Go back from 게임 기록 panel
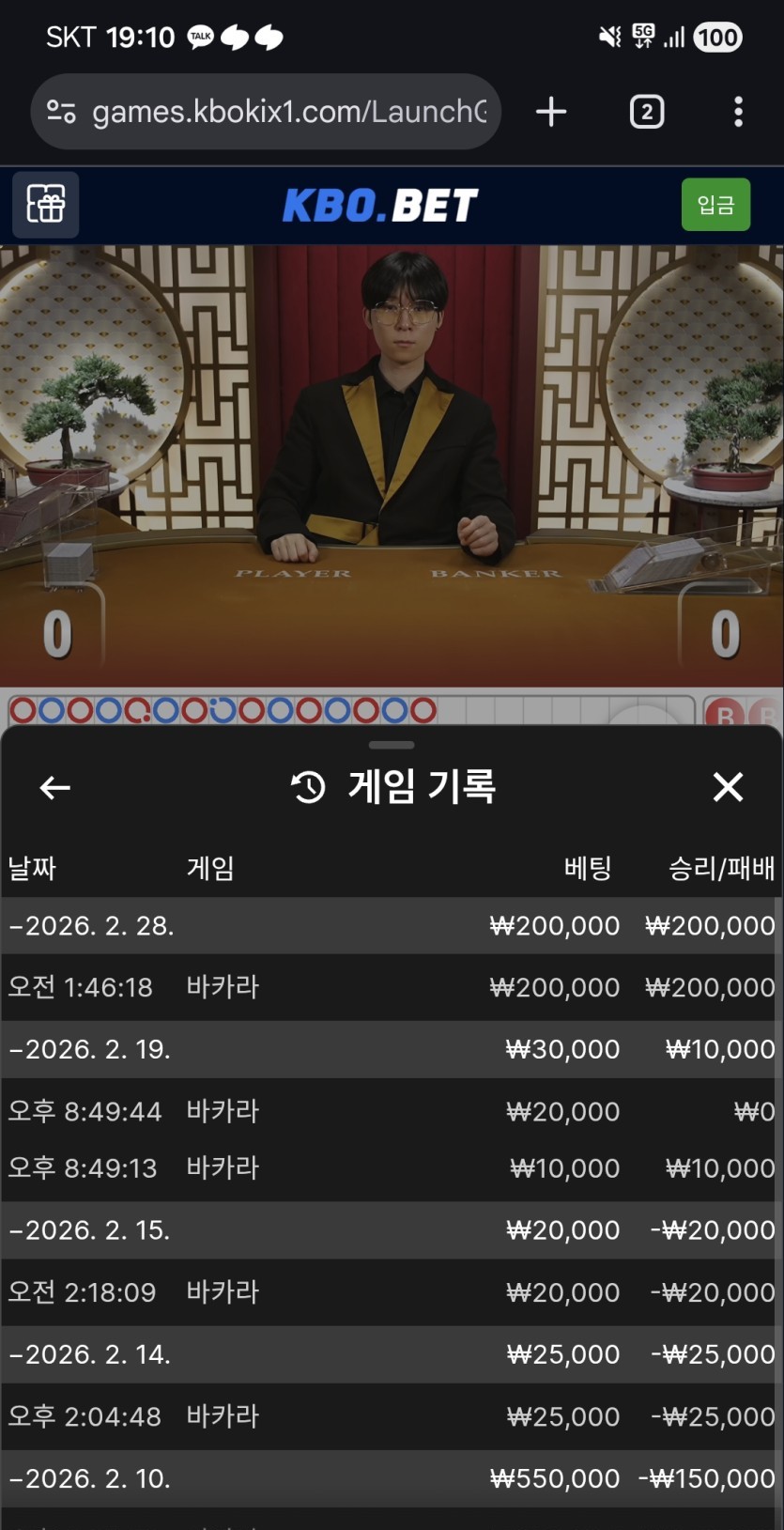This screenshot has height=1530, width=784. tap(55, 787)
